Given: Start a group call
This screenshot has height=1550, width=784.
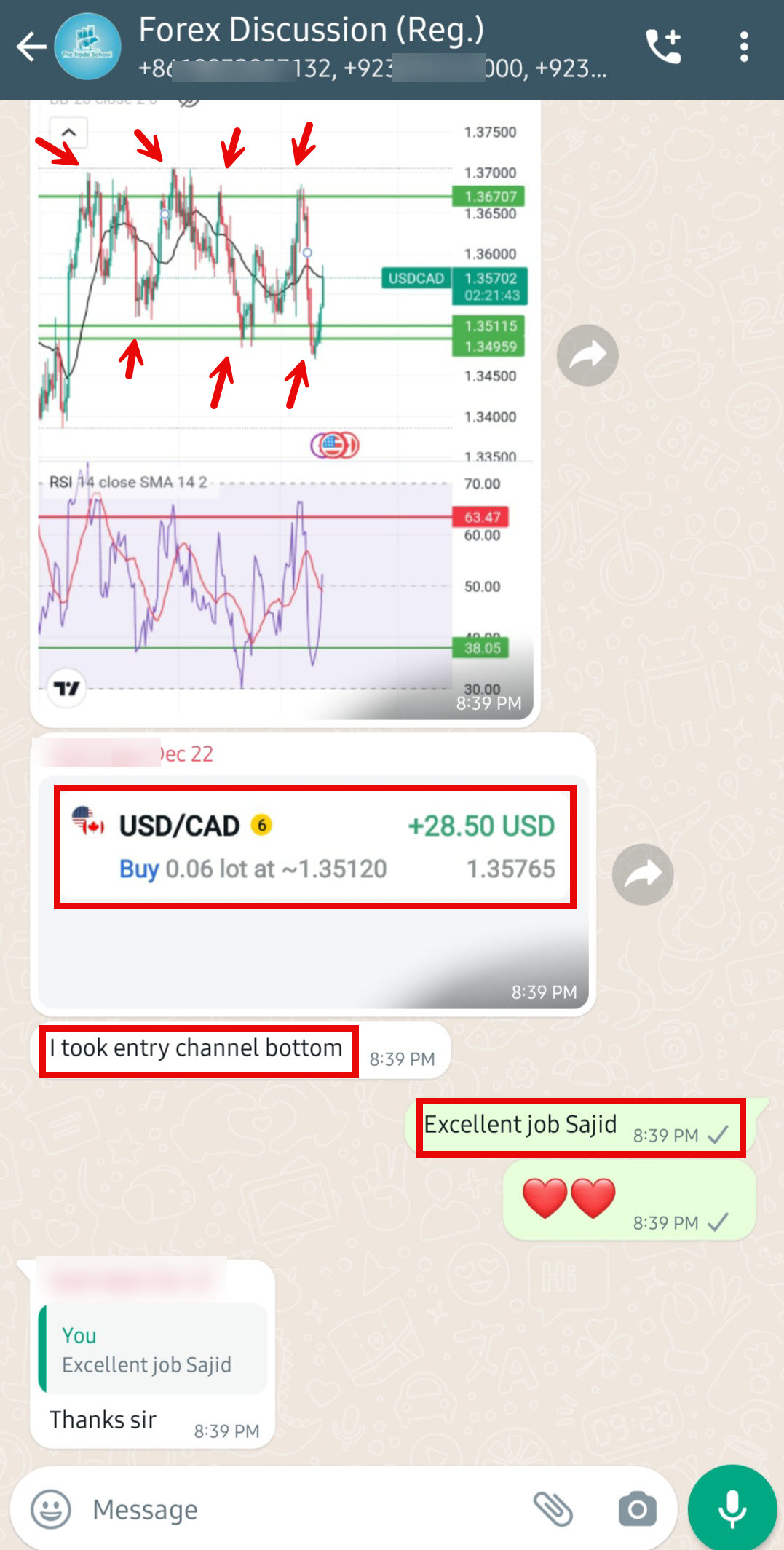Looking at the screenshot, I should tap(664, 47).
